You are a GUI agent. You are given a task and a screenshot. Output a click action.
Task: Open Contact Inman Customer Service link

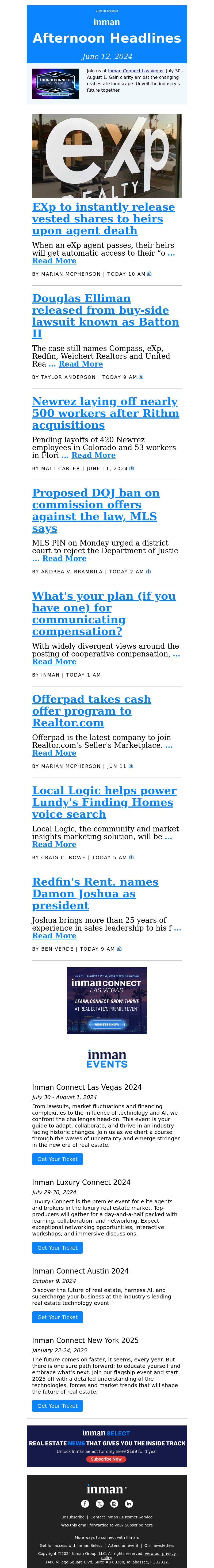[122, 1517]
